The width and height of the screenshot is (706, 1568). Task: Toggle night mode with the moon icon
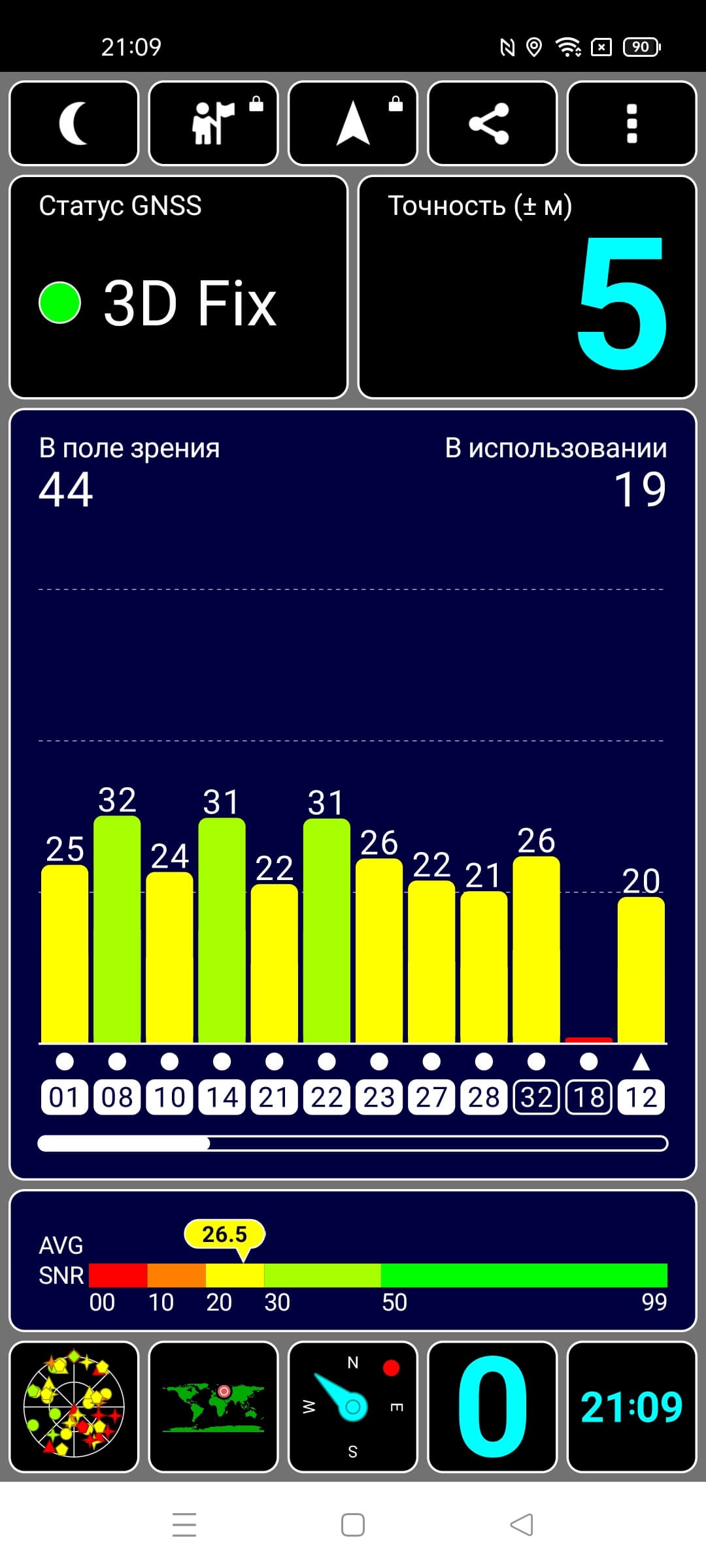(74, 123)
